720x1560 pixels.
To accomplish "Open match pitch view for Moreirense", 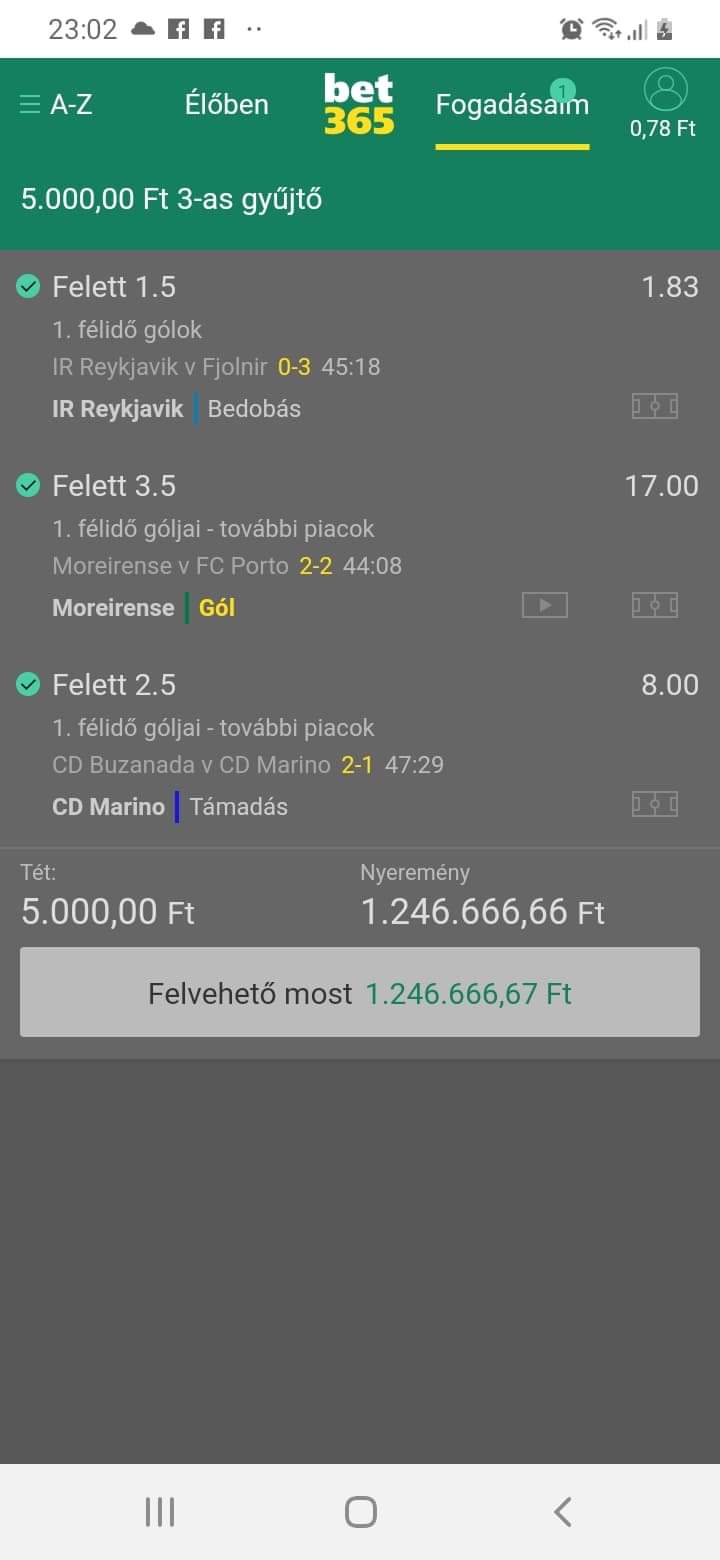I will (x=655, y=605).
